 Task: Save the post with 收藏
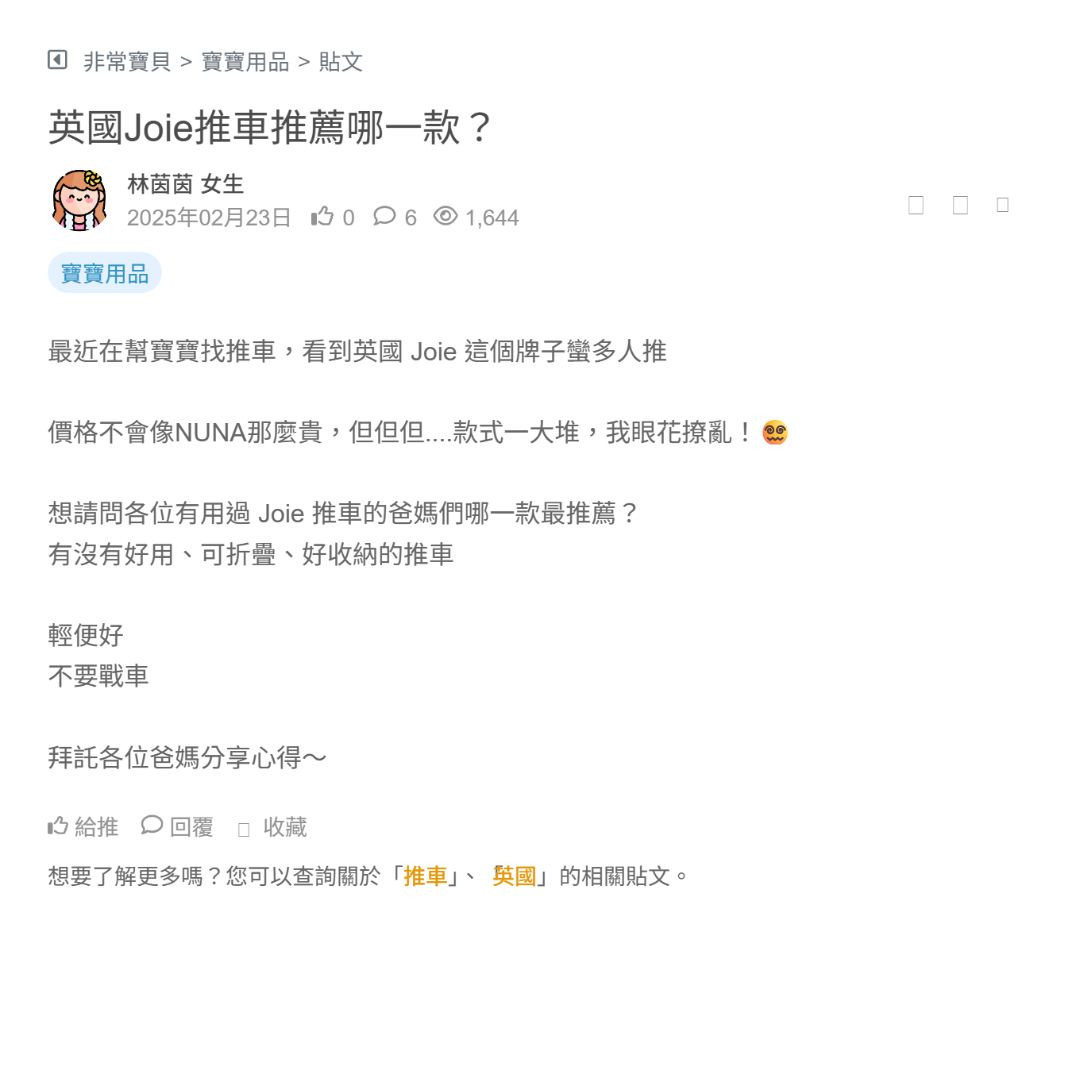[x=273, y=827]
